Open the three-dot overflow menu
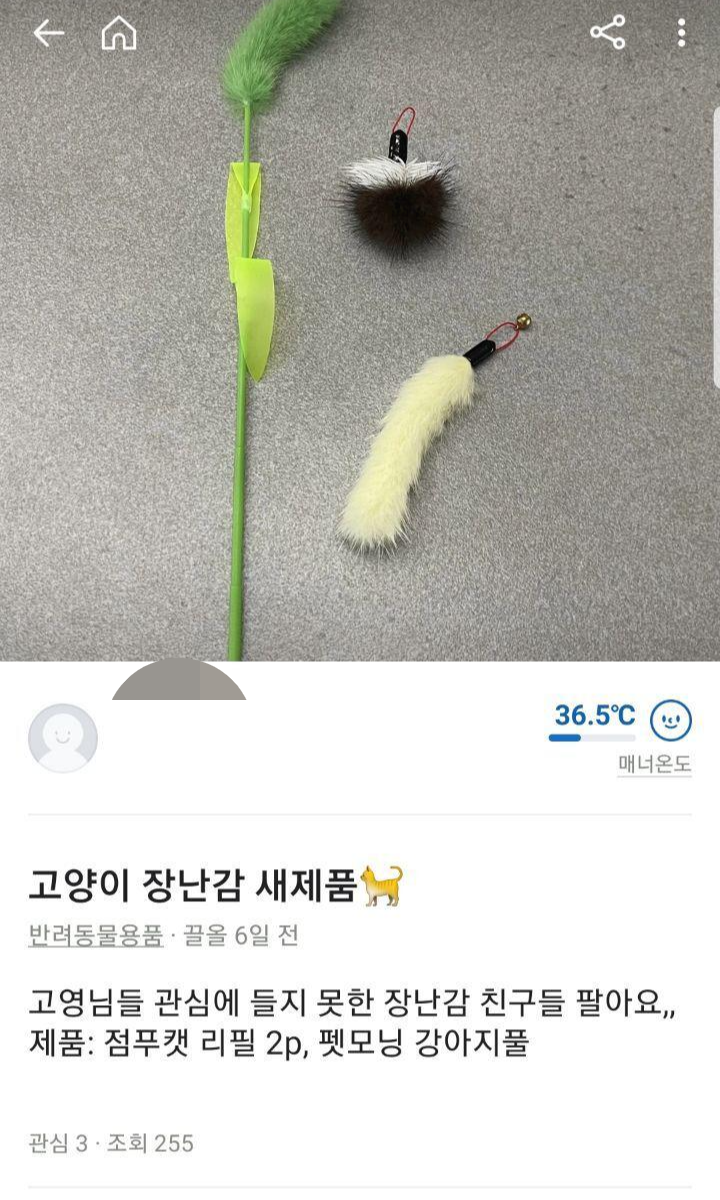Screen dimensions: 720x1200 coord(682,33)
